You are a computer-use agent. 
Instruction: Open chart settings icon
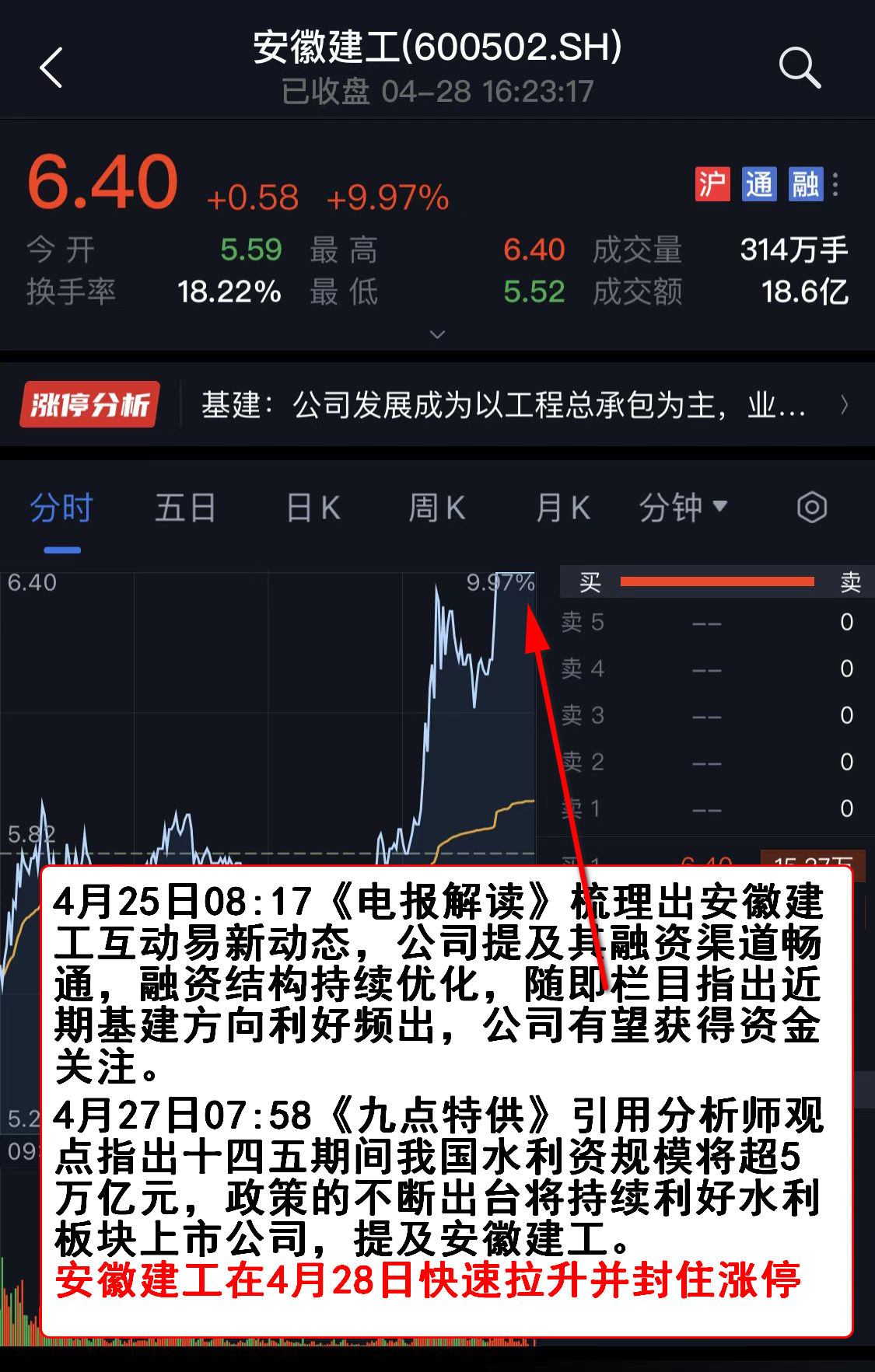pyautogui.click(x=811, y=508)
